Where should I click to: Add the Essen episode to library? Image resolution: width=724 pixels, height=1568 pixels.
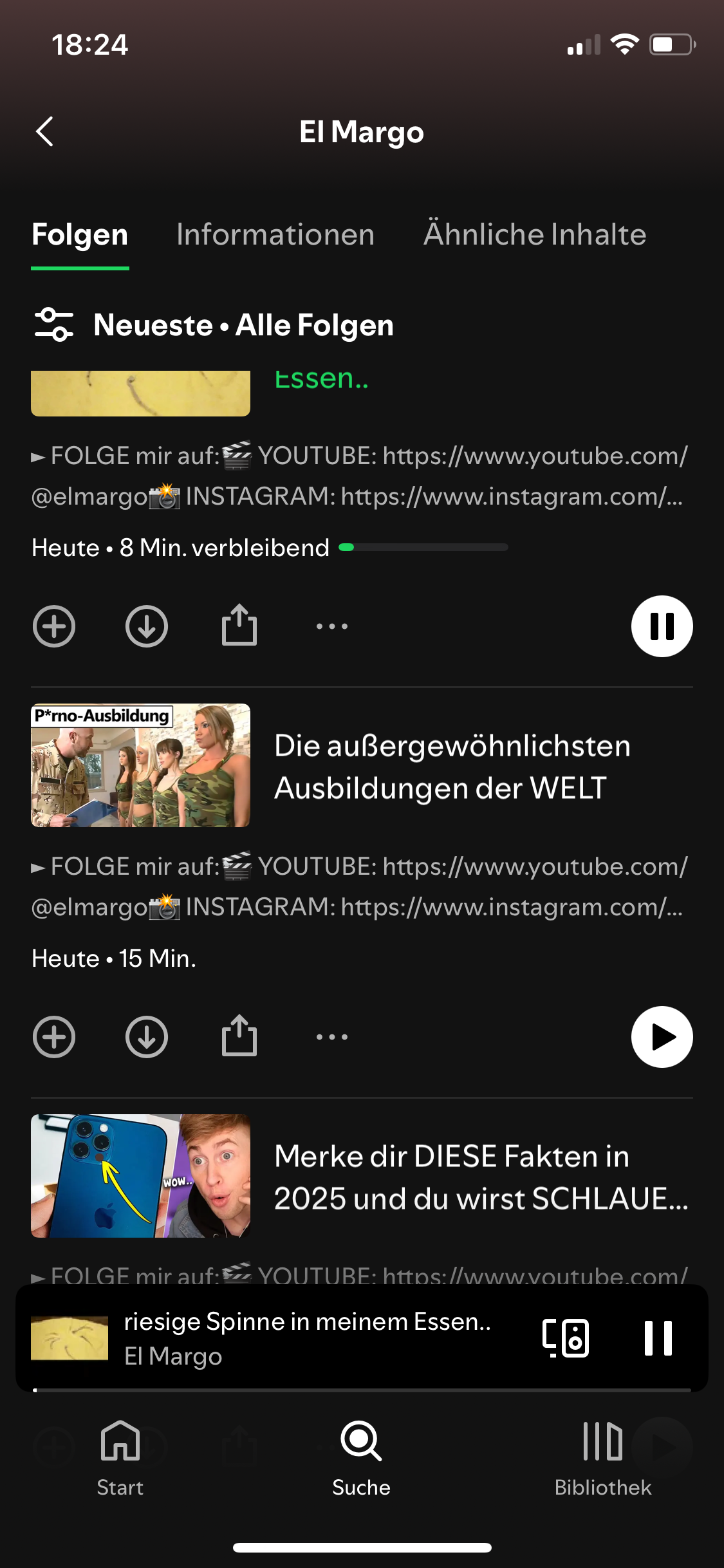[x=54, y=626]
